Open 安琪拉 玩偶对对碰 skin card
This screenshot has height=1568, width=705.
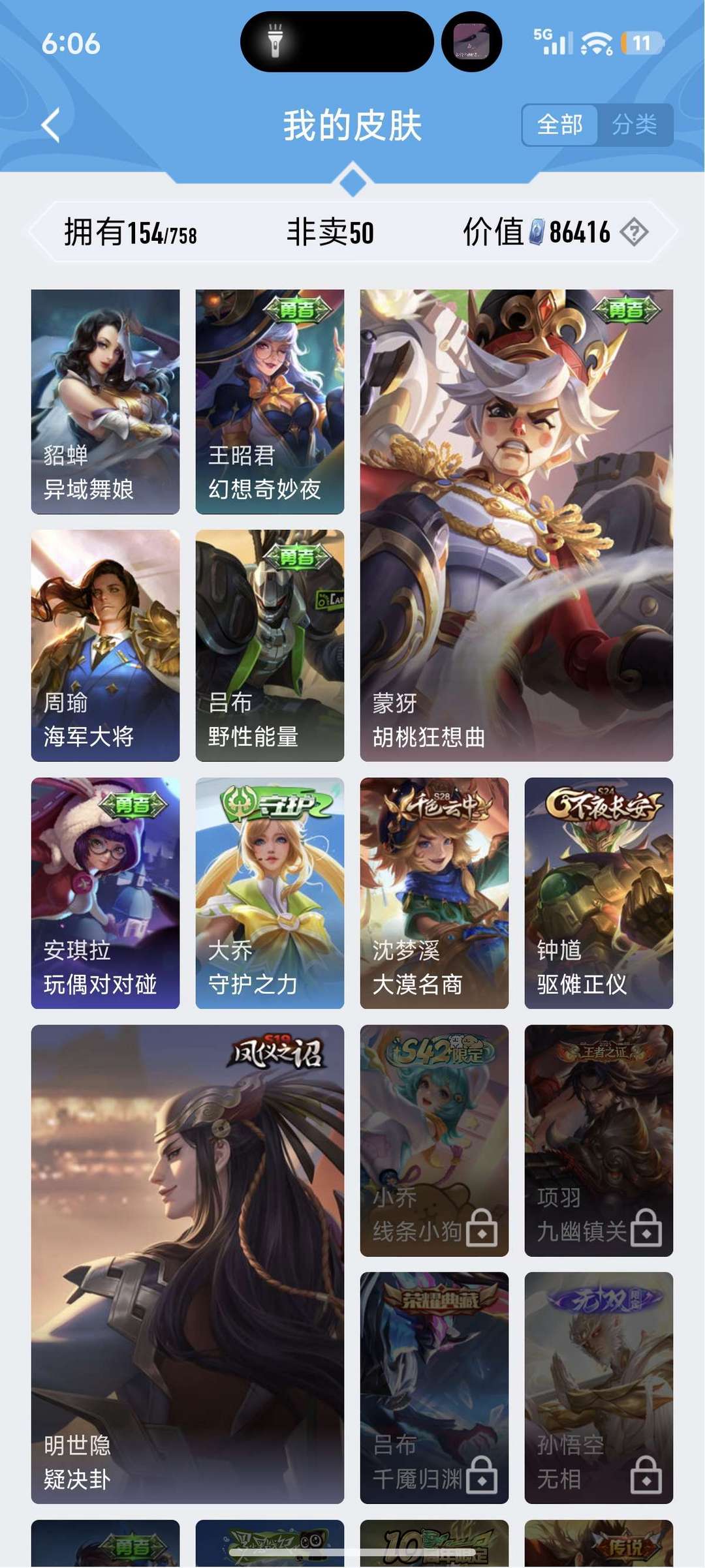pyautogui.click(x=105, y=893)
